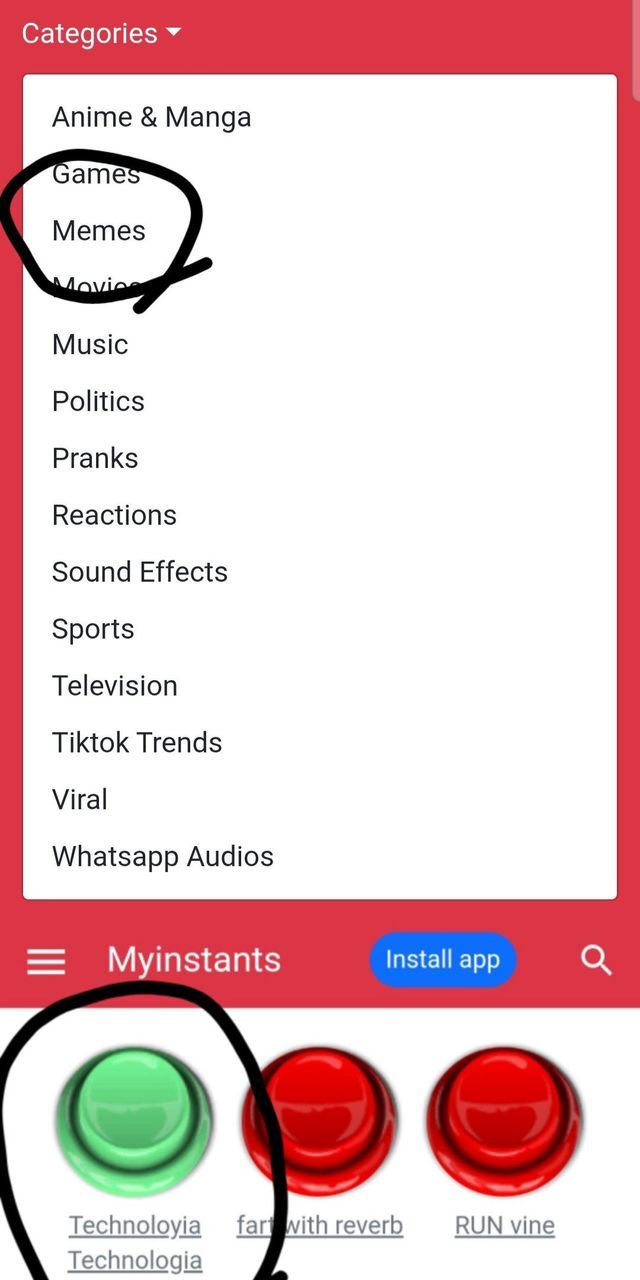Open the Memes category
The width and height of the screenshot is (640, 1280).
coord(99,231)
